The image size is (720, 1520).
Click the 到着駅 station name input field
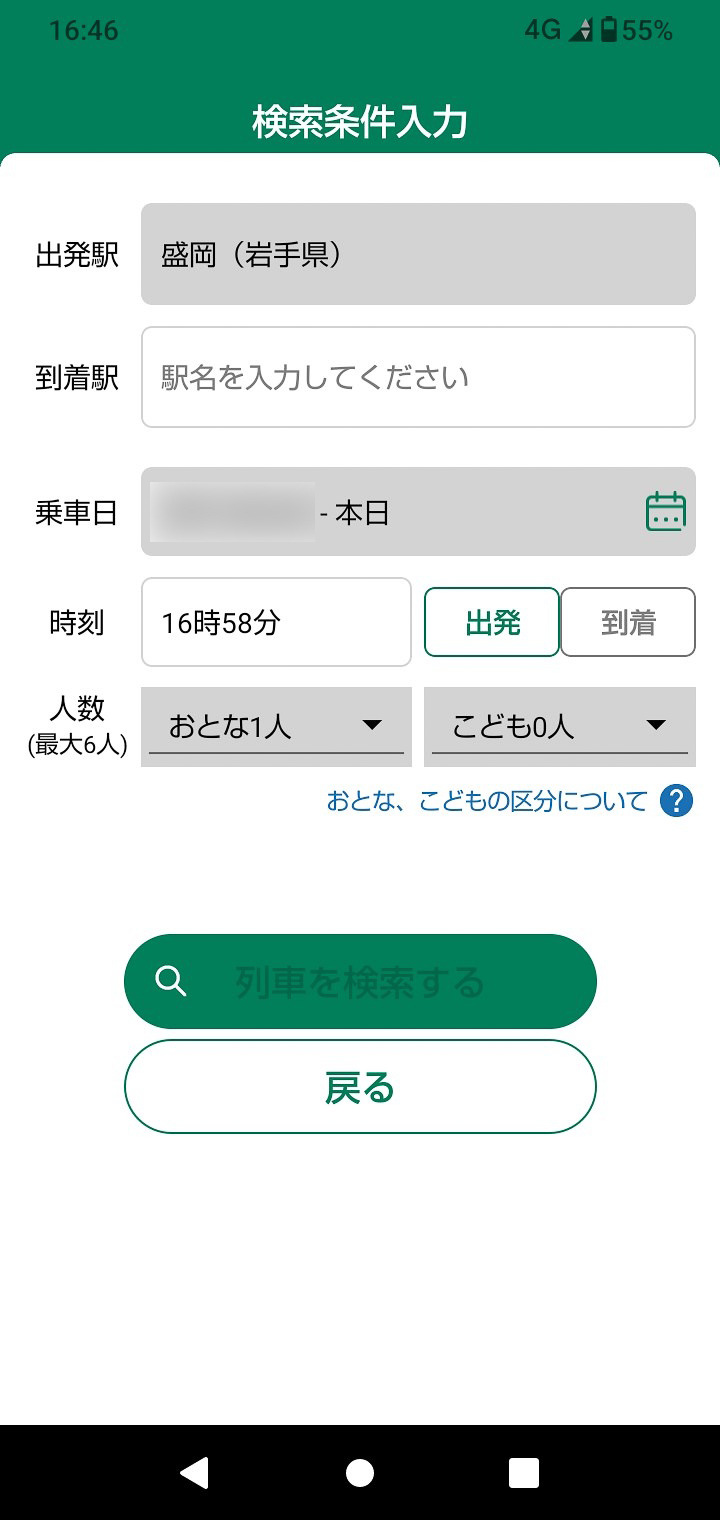418,377
